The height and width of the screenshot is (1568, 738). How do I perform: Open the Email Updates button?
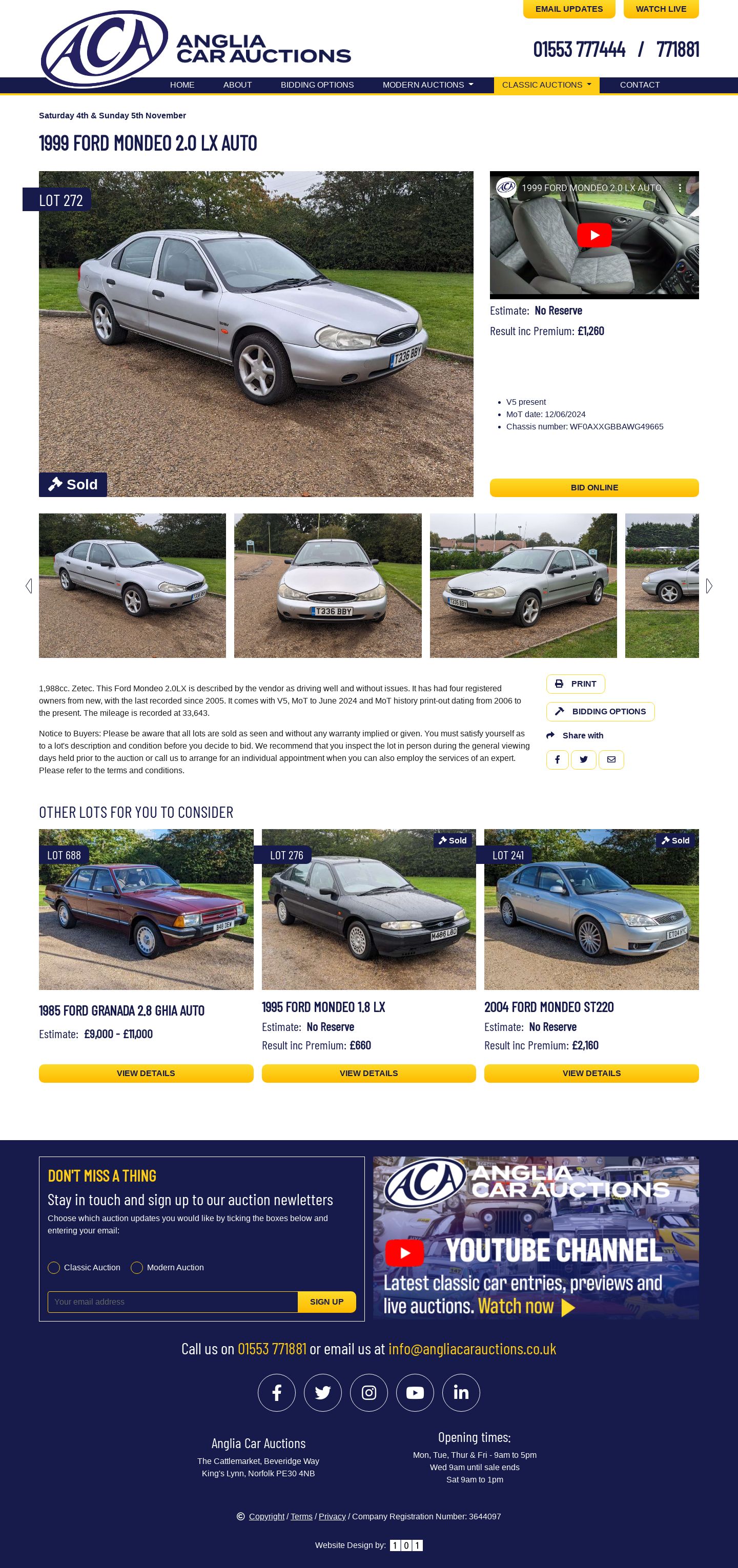point(569,9)
